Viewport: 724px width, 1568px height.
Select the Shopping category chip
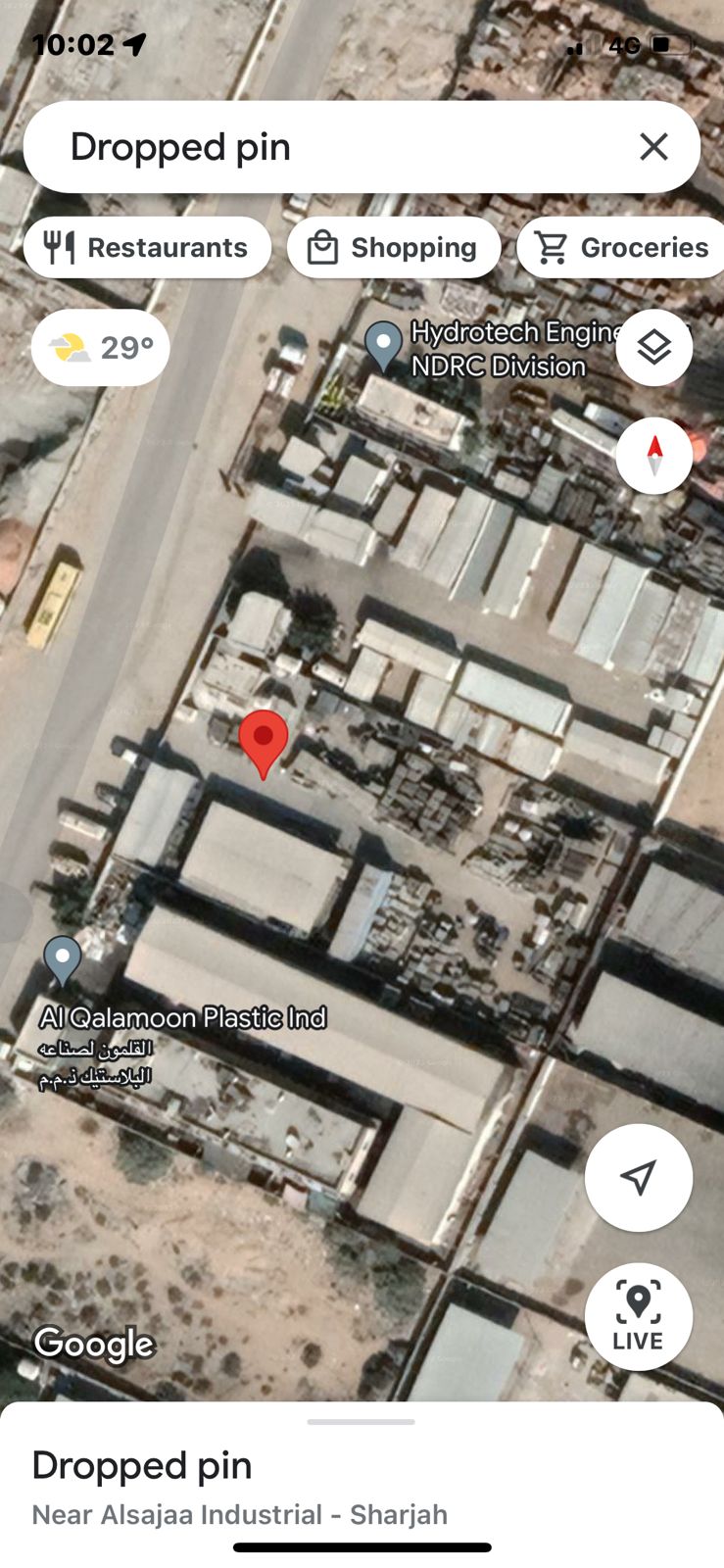pos(394,247)
